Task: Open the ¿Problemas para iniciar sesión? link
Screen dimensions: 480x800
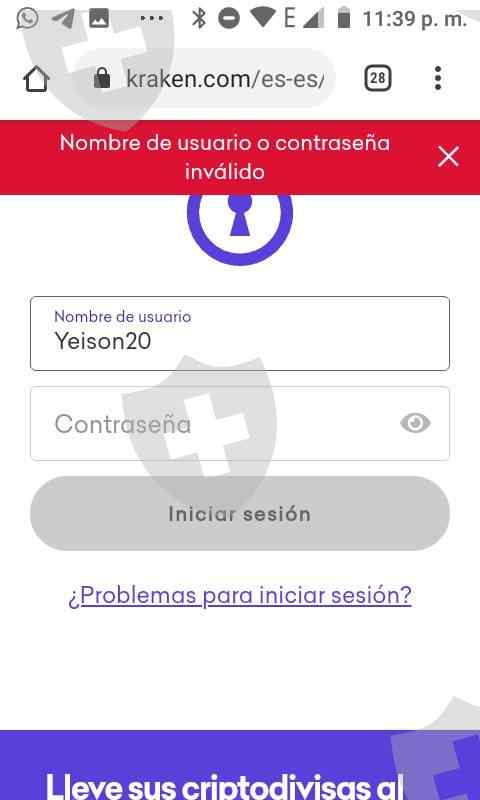Action: coord(240,595)
